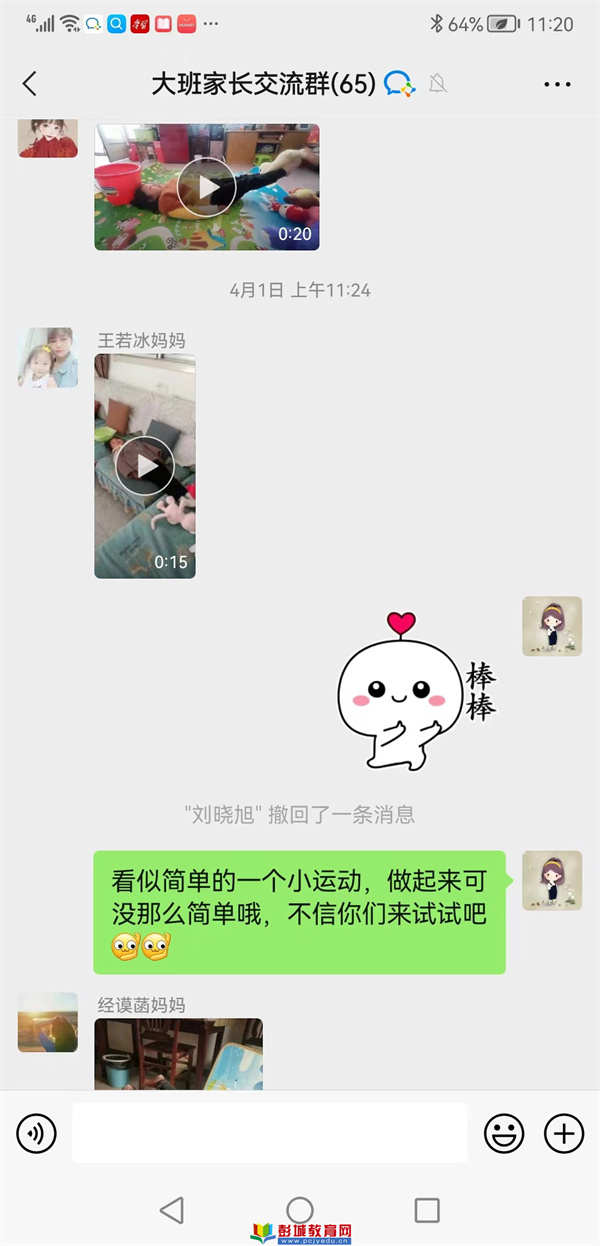
Task: Play the 0:20 video message
Action: coord(207,187)
